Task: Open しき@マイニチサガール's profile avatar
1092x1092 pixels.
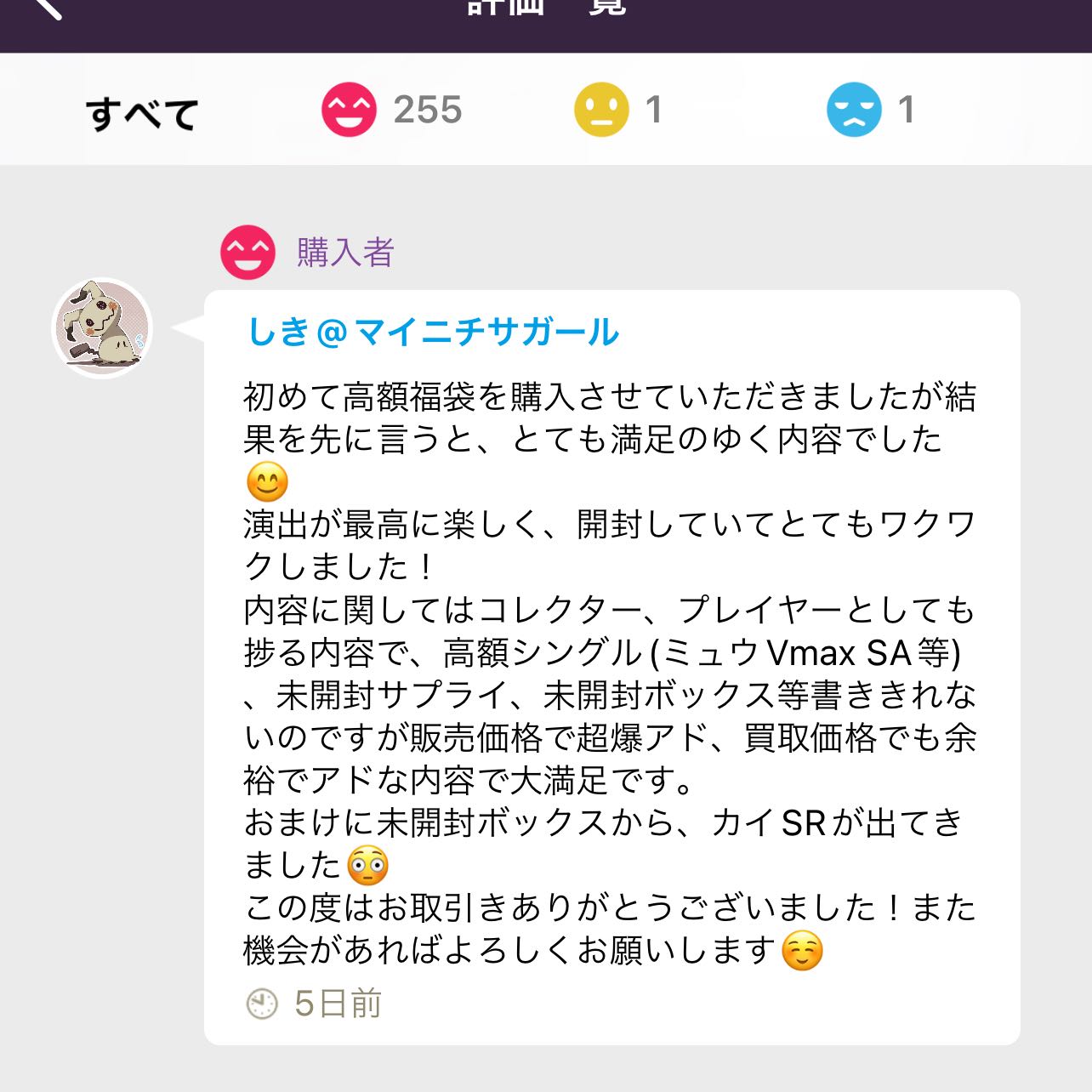Action: [103, 328]
